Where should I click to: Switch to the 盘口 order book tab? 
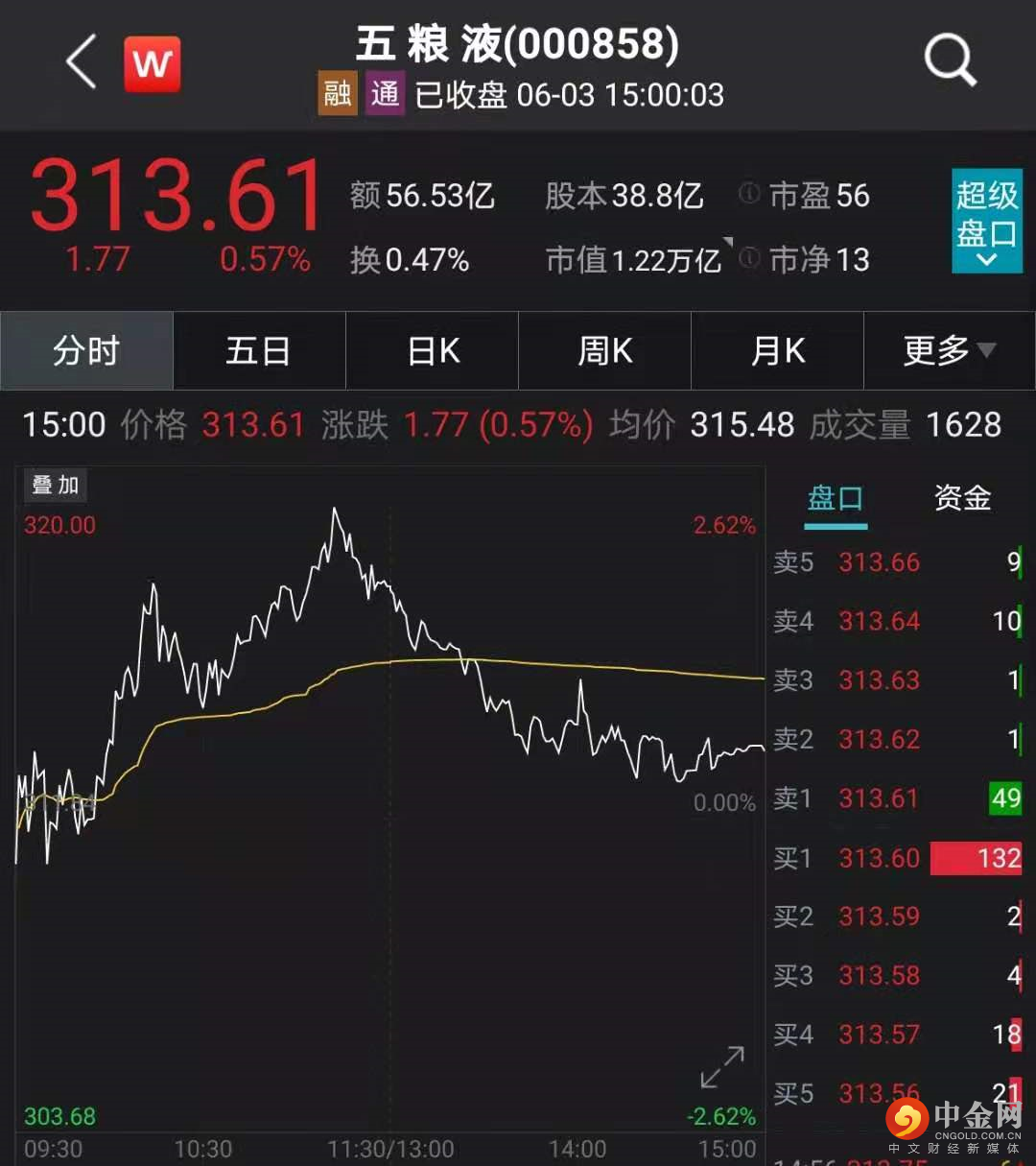[835, 499]
